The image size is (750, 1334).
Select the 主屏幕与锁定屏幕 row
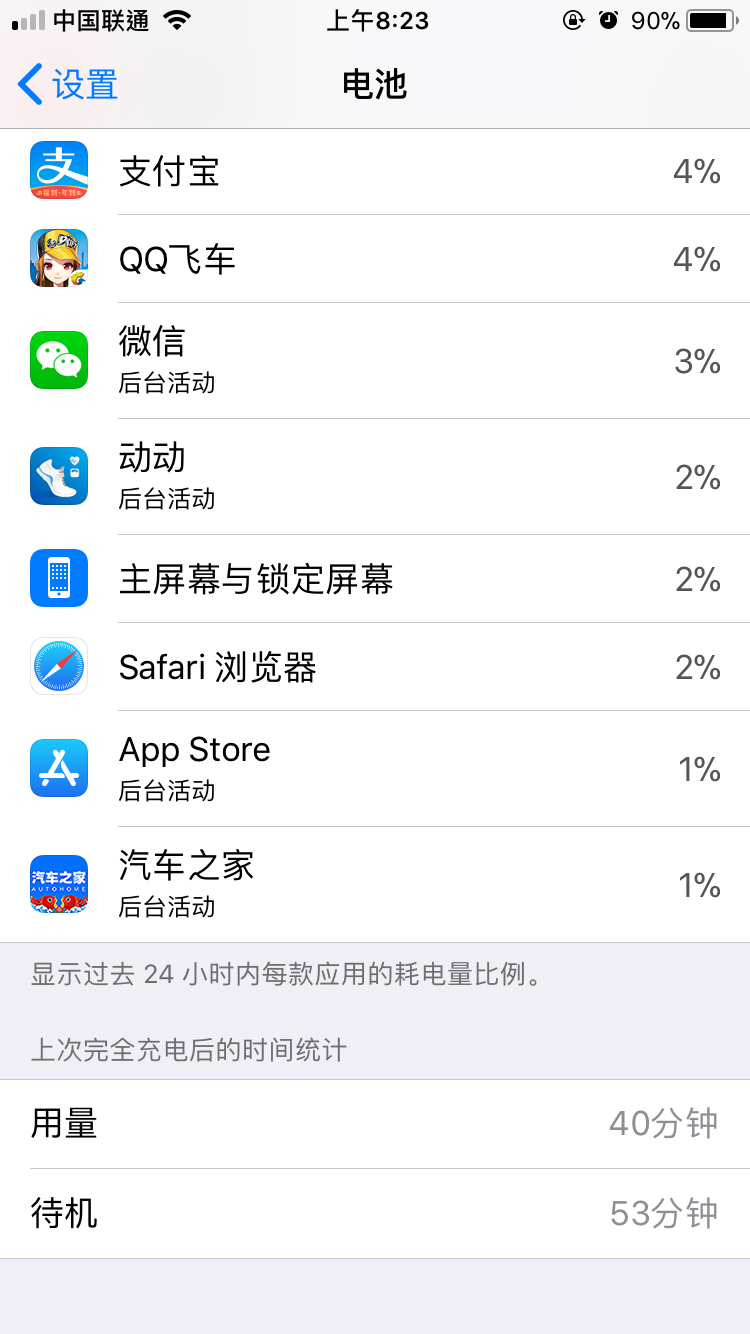pyautogui.click(x=375, y=579)
